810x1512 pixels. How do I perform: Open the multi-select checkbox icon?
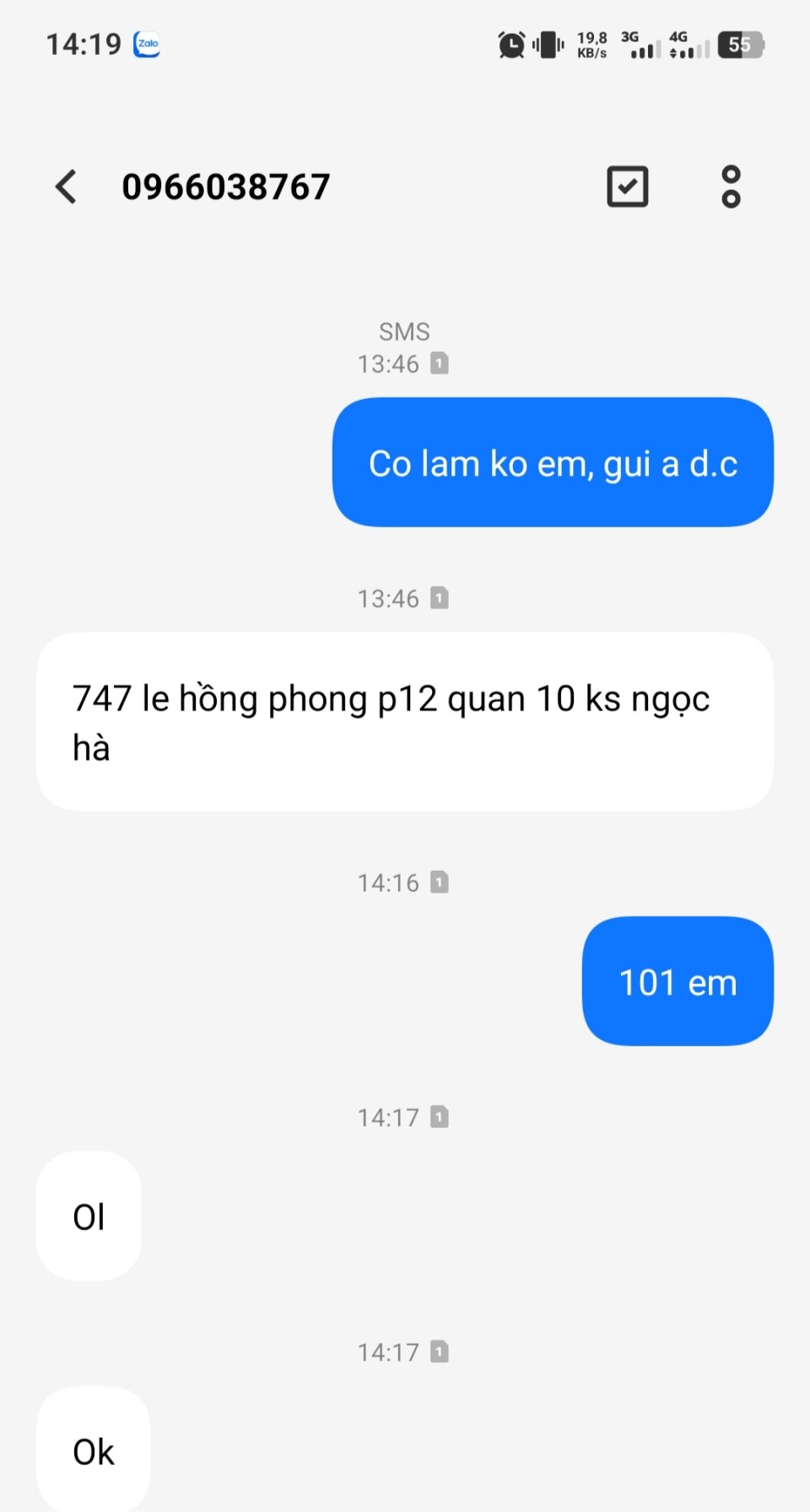627,186
